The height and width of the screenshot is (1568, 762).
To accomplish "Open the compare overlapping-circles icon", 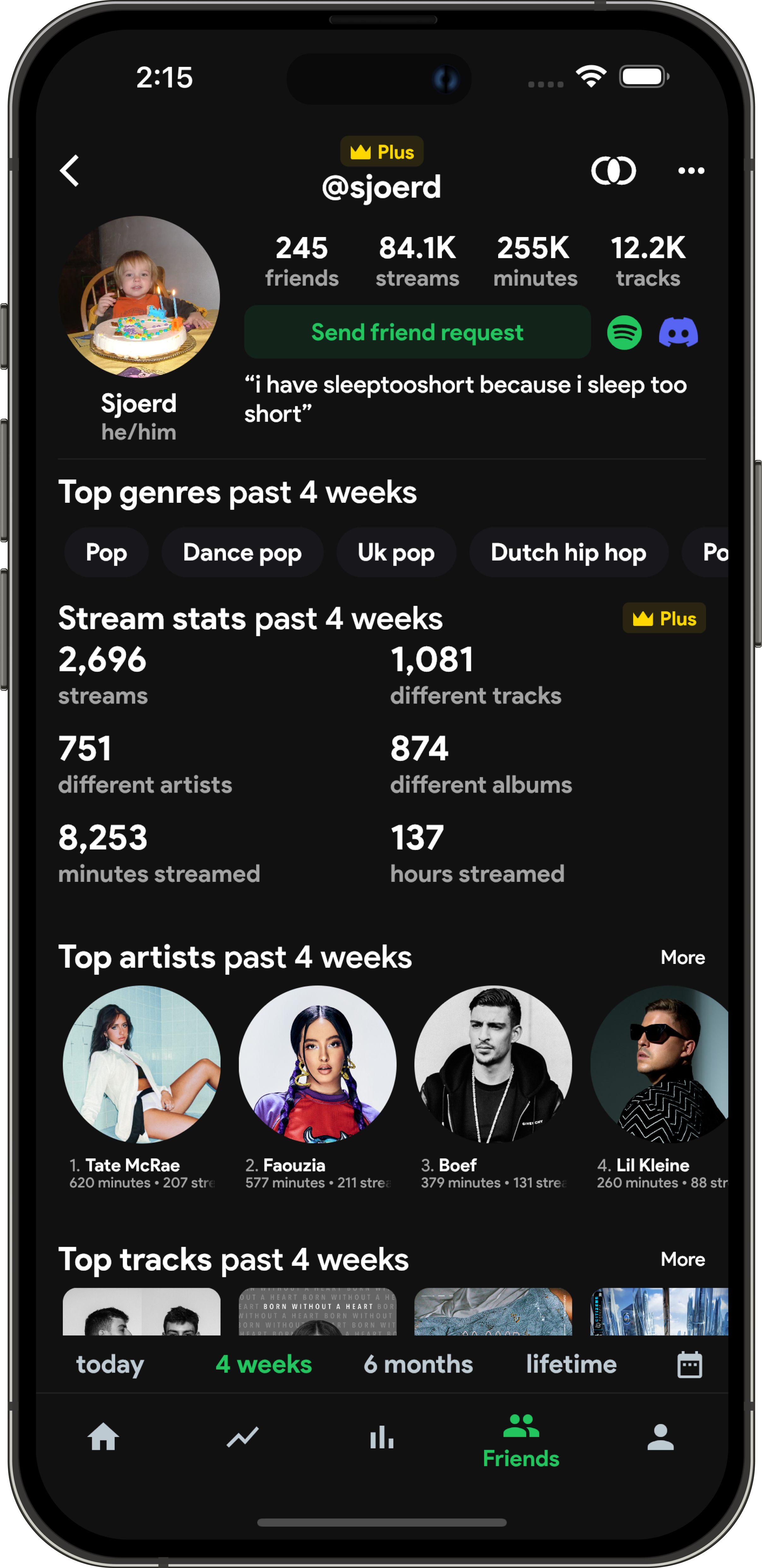I will 614,170.
